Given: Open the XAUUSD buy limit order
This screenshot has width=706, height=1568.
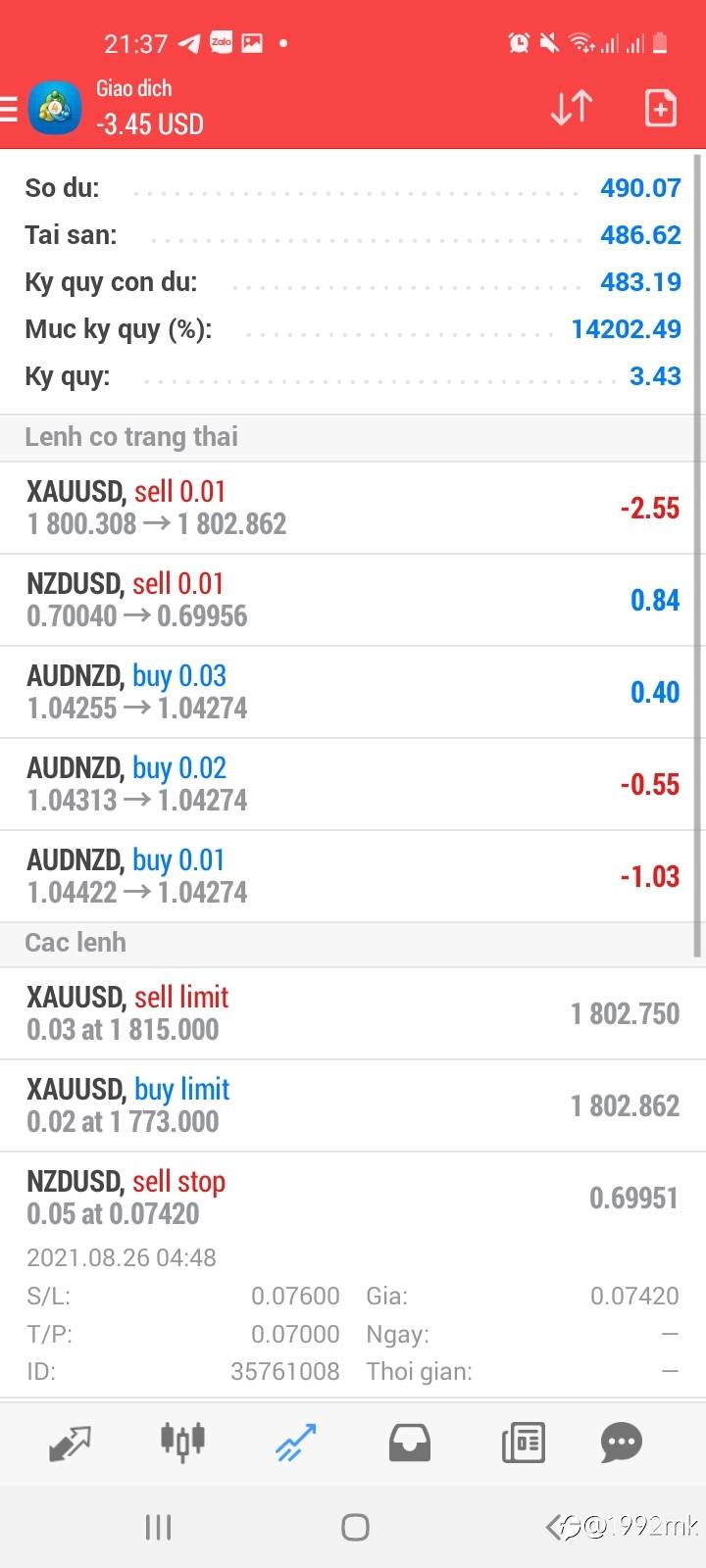Looking at the screenshot, I should click(353, 1105).
